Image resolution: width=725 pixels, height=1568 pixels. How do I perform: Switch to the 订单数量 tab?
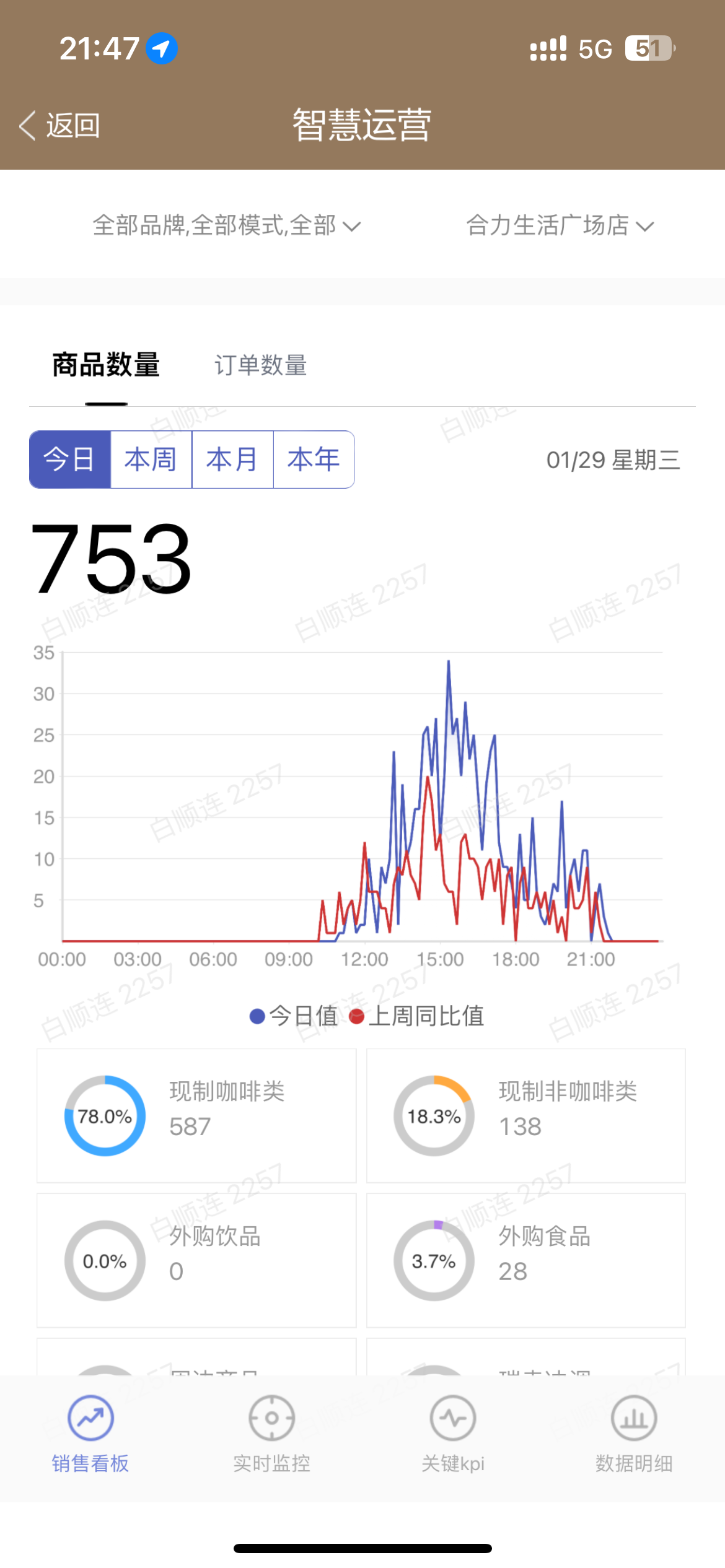[x=260, y=365]
